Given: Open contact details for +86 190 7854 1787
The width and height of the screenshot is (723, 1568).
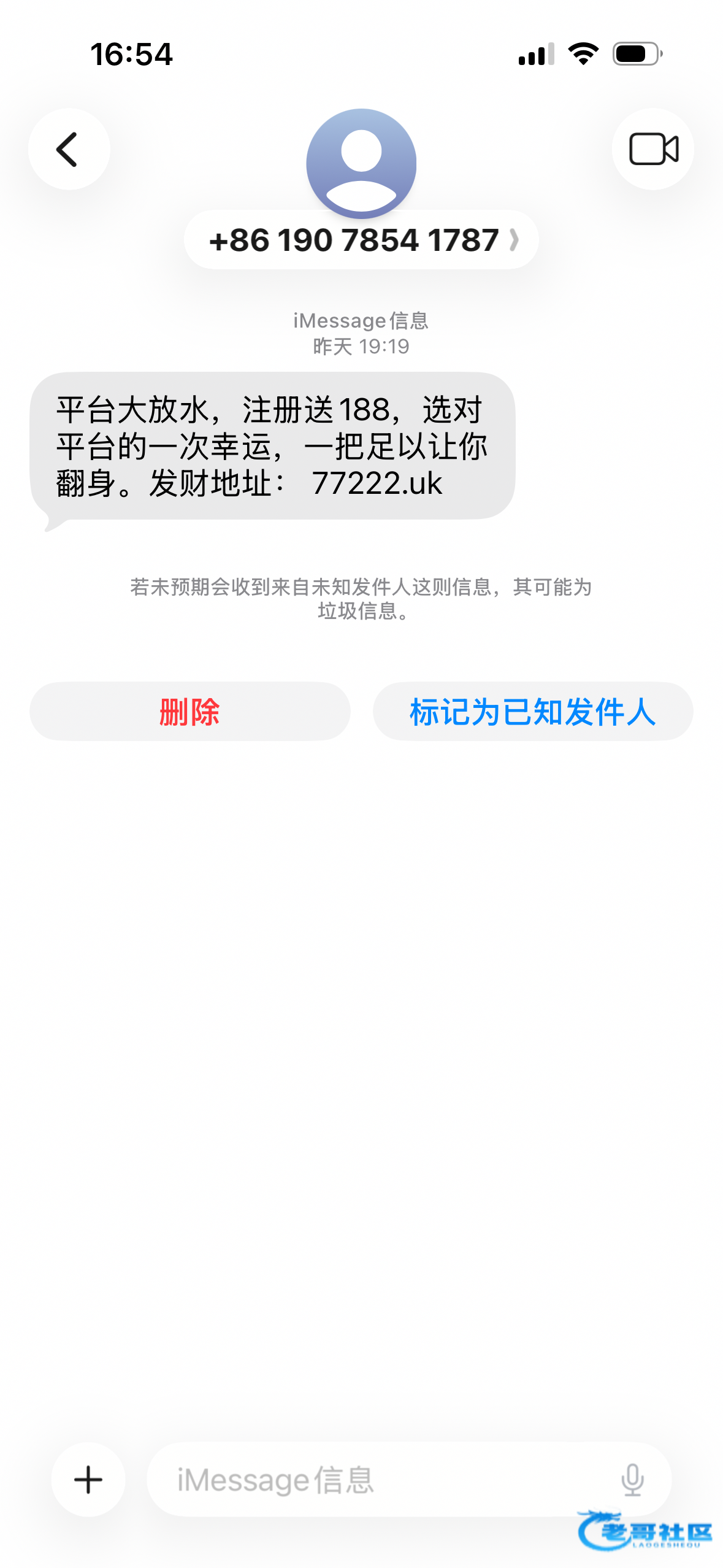Looking at the screenshot, I should 361,240.
